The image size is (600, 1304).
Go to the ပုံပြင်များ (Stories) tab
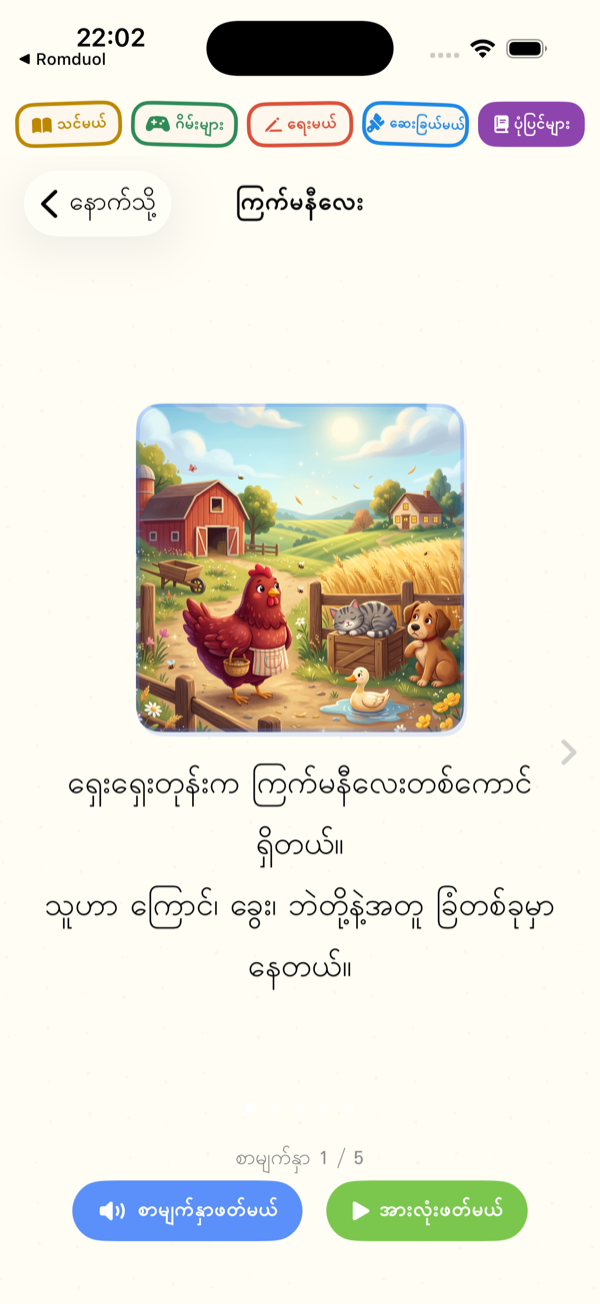(531, 125)
